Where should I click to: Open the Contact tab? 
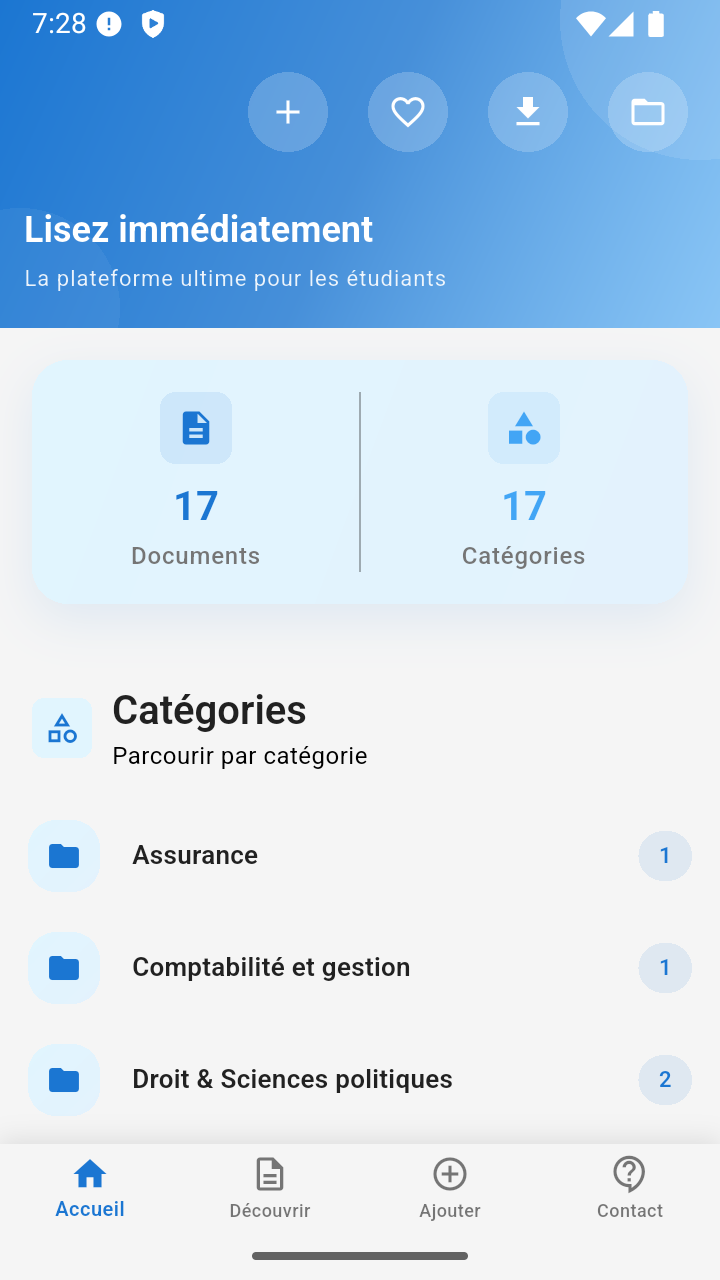tap(630, 1189)
